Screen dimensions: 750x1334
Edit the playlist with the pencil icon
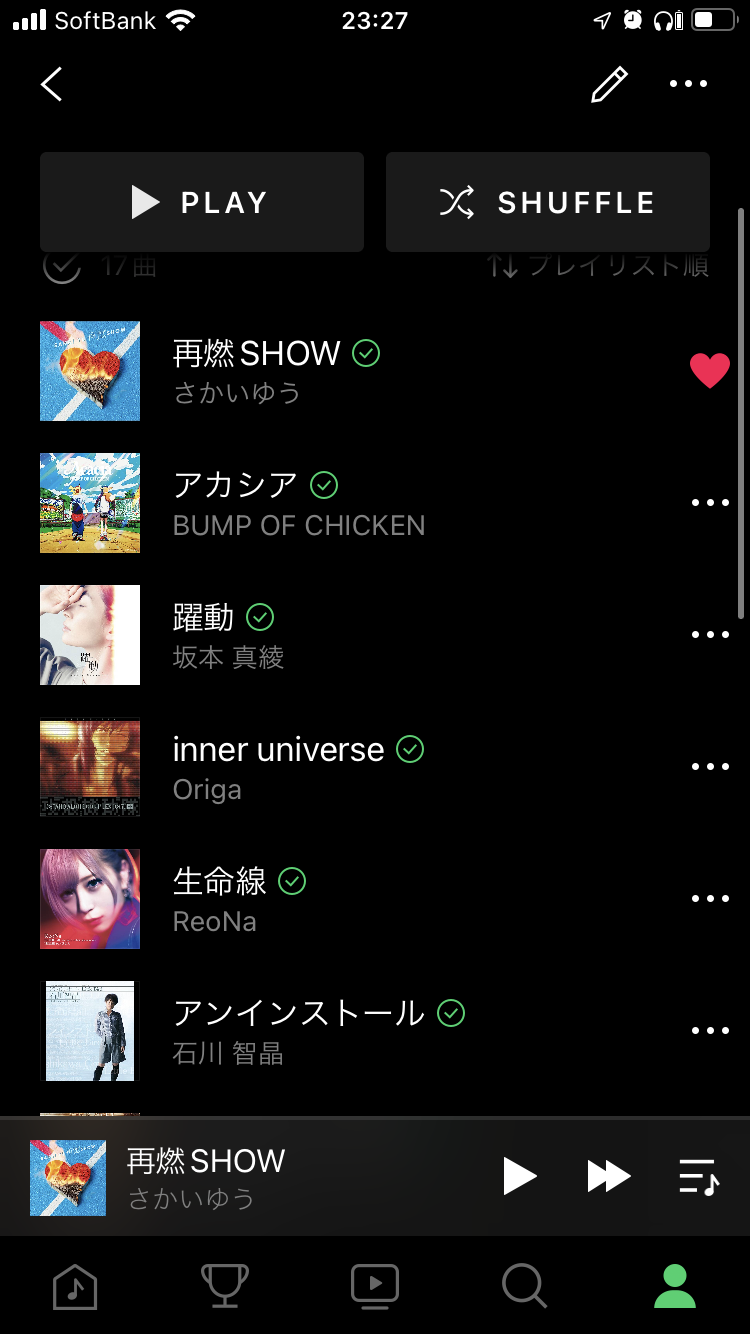[x=608, y=85]
